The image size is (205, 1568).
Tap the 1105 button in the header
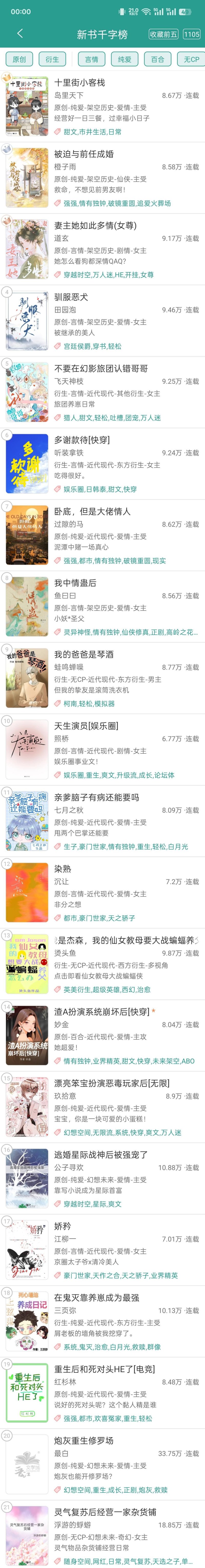192,35
